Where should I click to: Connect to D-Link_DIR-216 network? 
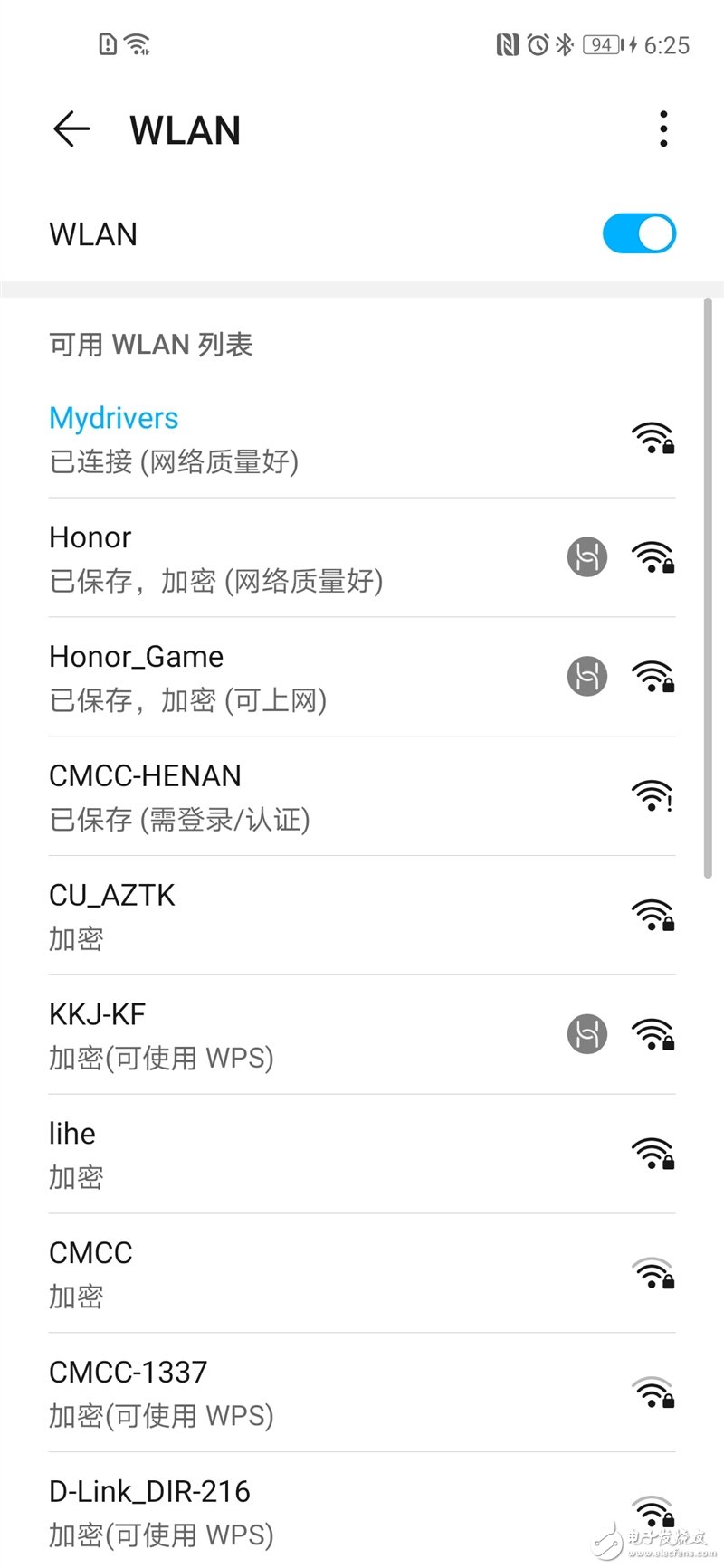[271, 1512]
